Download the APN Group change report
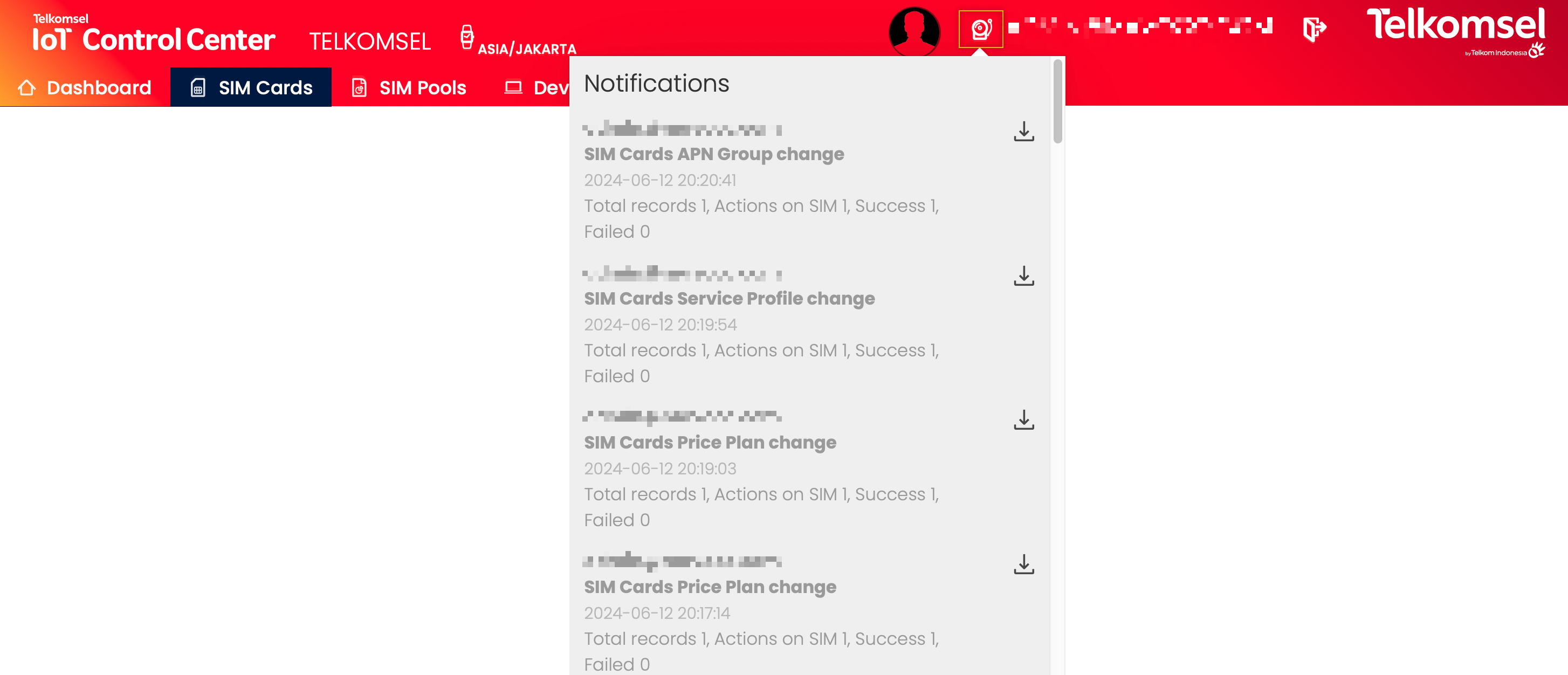Screen dimensions: 1568x675 1023,131
